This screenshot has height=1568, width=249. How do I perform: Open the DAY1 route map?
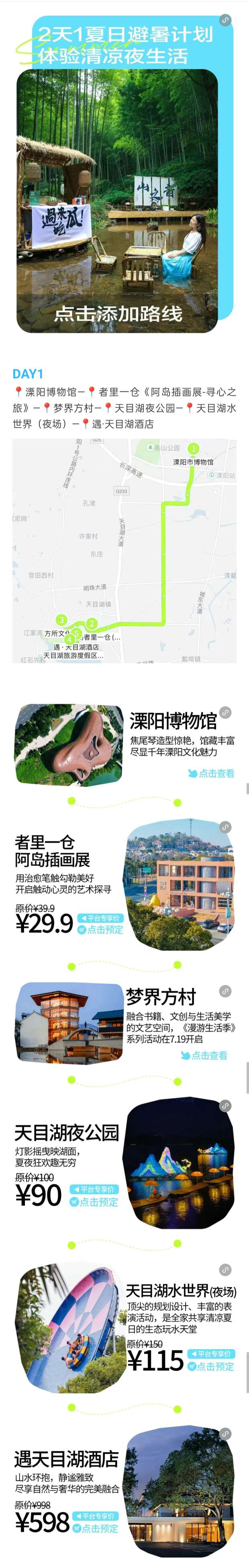pyautogui.click(x=124, y=550)
